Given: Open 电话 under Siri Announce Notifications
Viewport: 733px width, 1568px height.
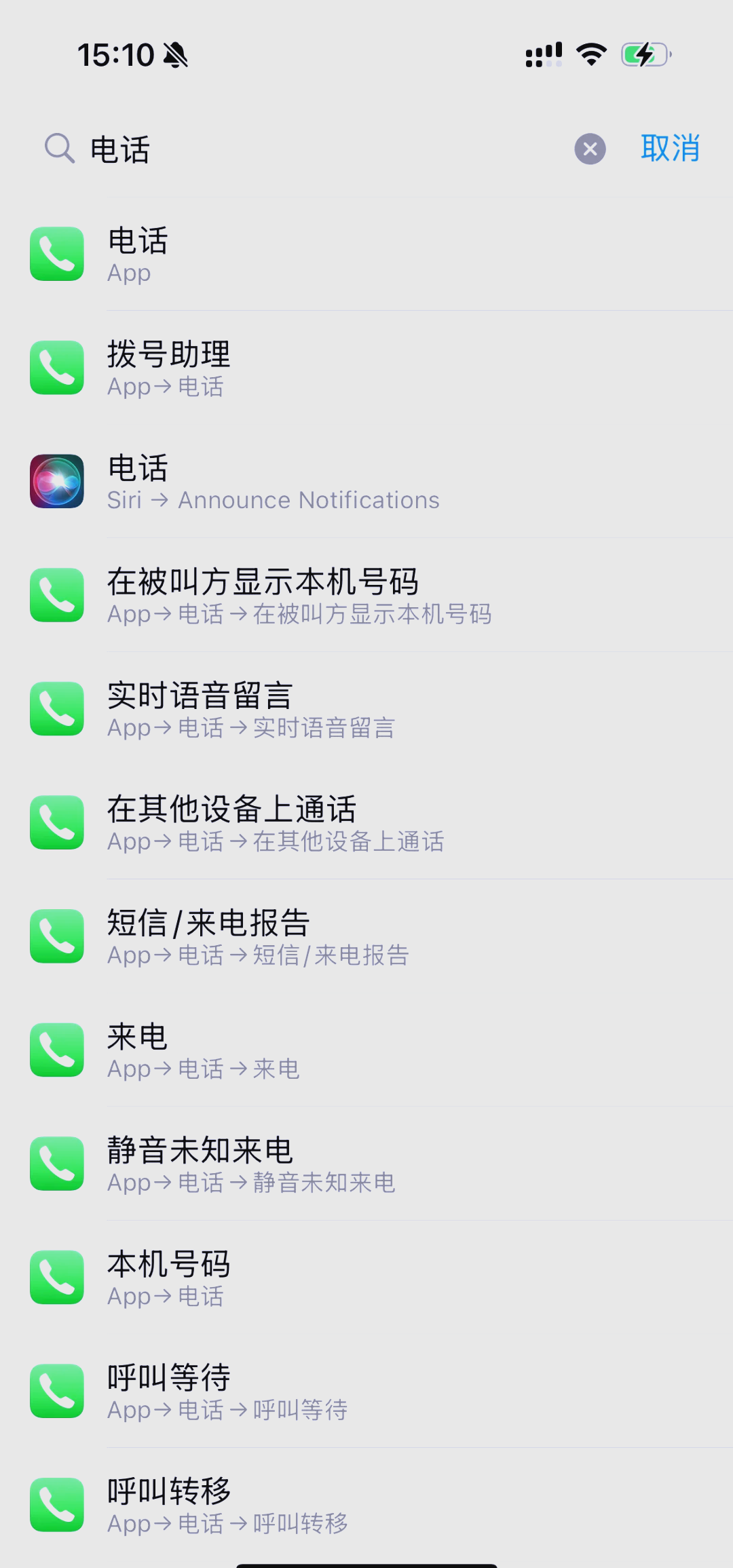Looking at the screenshot, I should click(x=366, y=482).
